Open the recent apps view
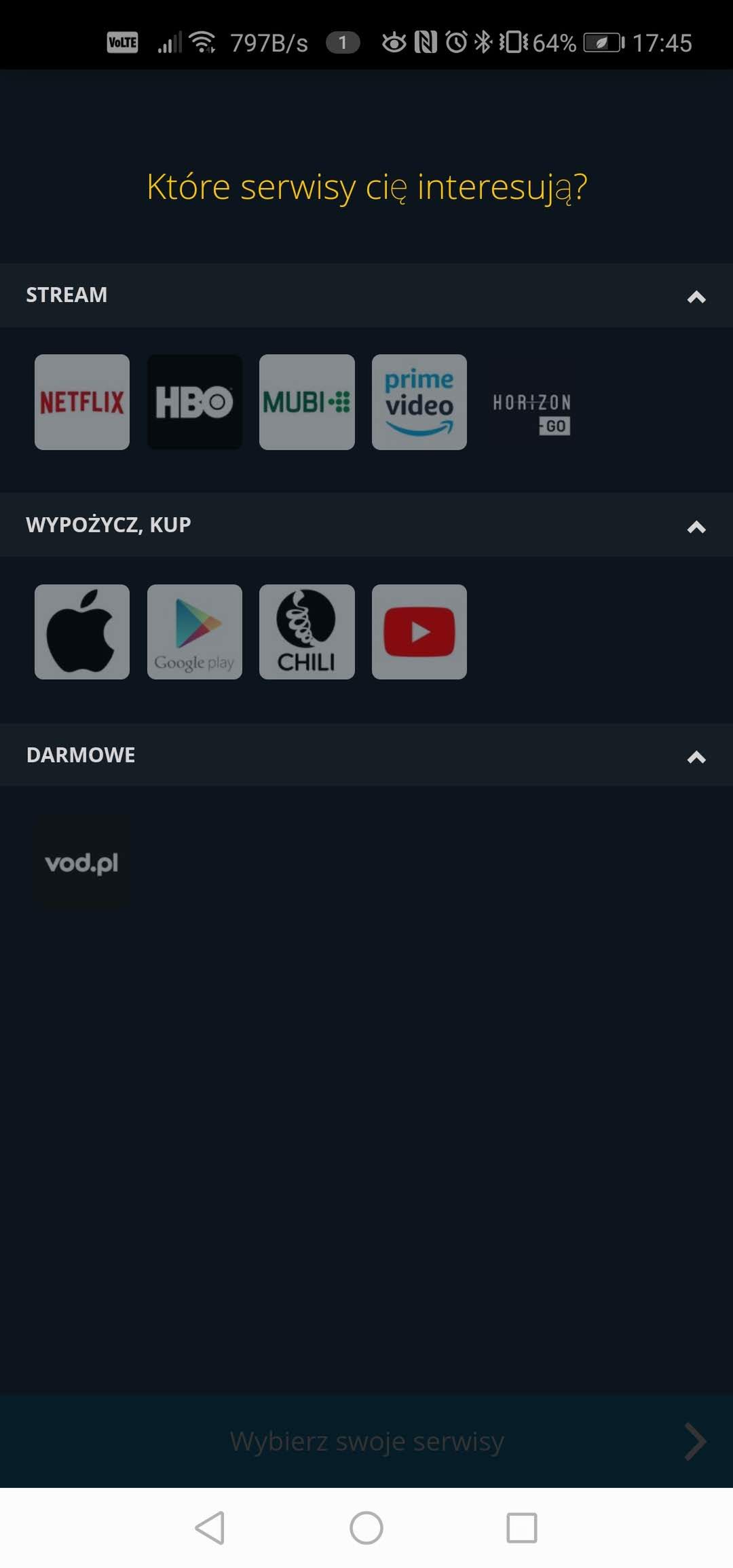The width and height of the screenshot is (733, 1568). 522,1528
